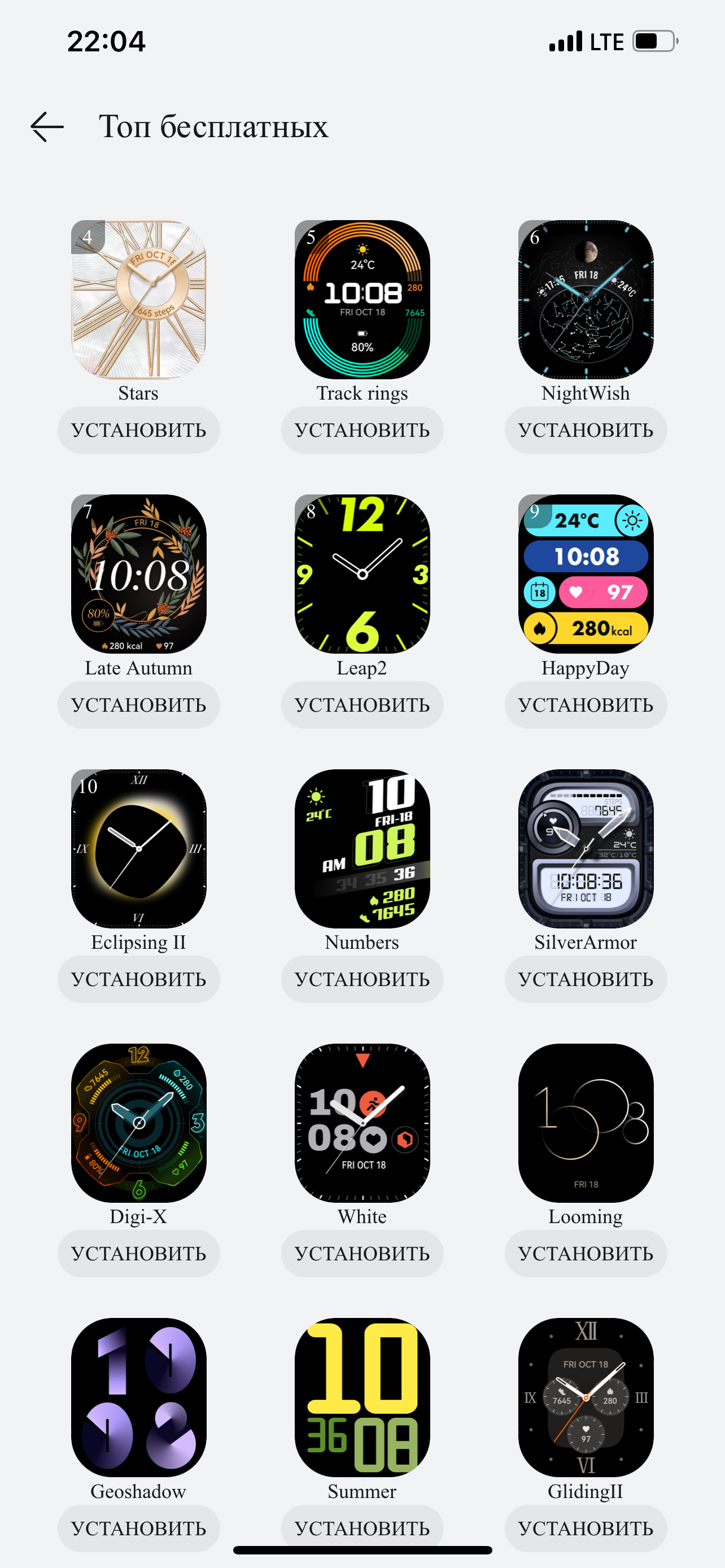Install the Eclipsing II watch face
The width and height of the screenshot is (725, 1568).
coord(139,979)
